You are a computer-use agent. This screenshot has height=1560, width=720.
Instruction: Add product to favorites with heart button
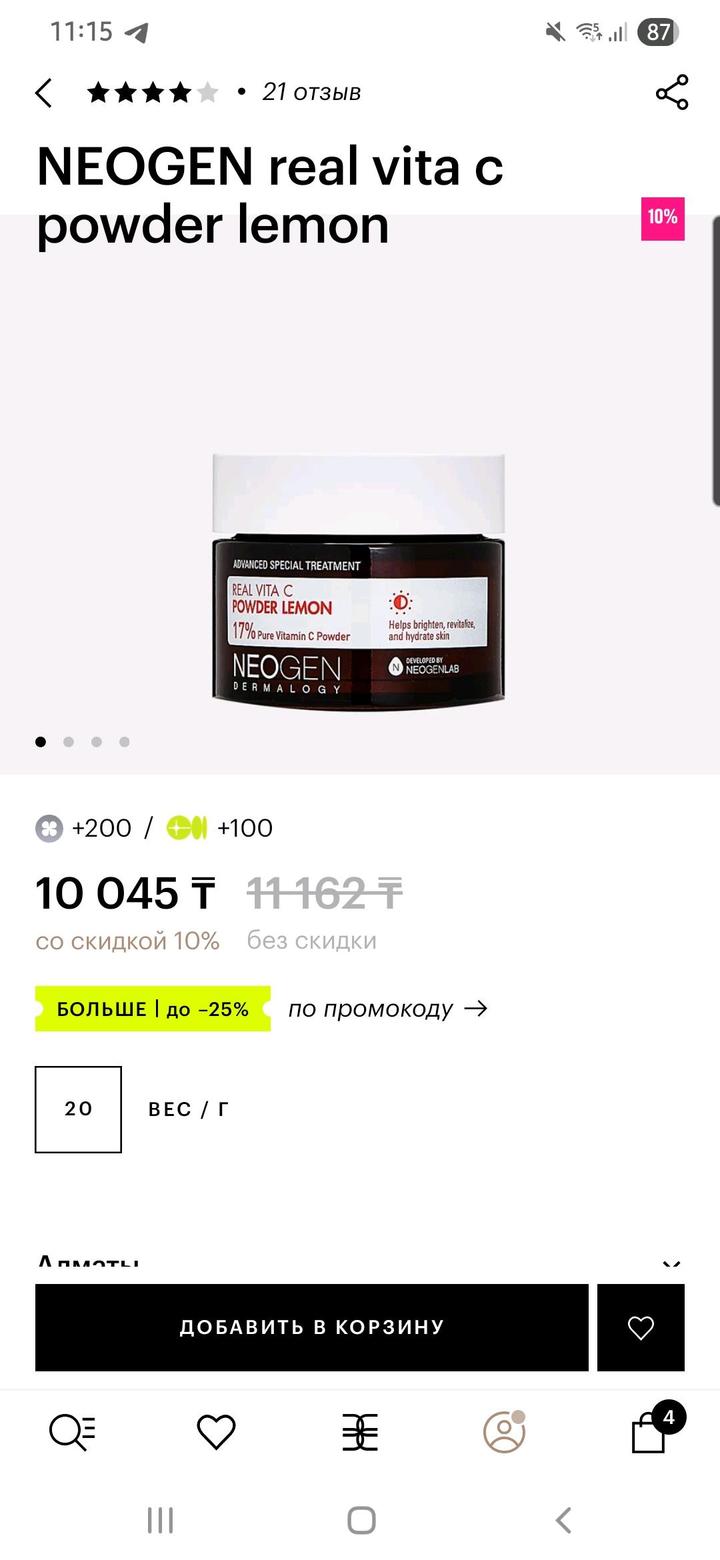click(x=640, y=1327)
